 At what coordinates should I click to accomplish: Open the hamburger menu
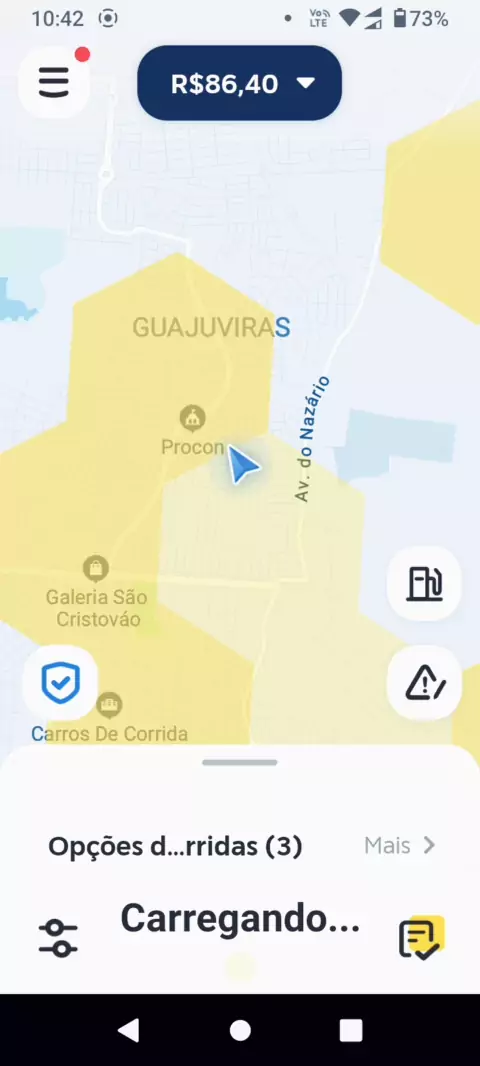(54, 83)
